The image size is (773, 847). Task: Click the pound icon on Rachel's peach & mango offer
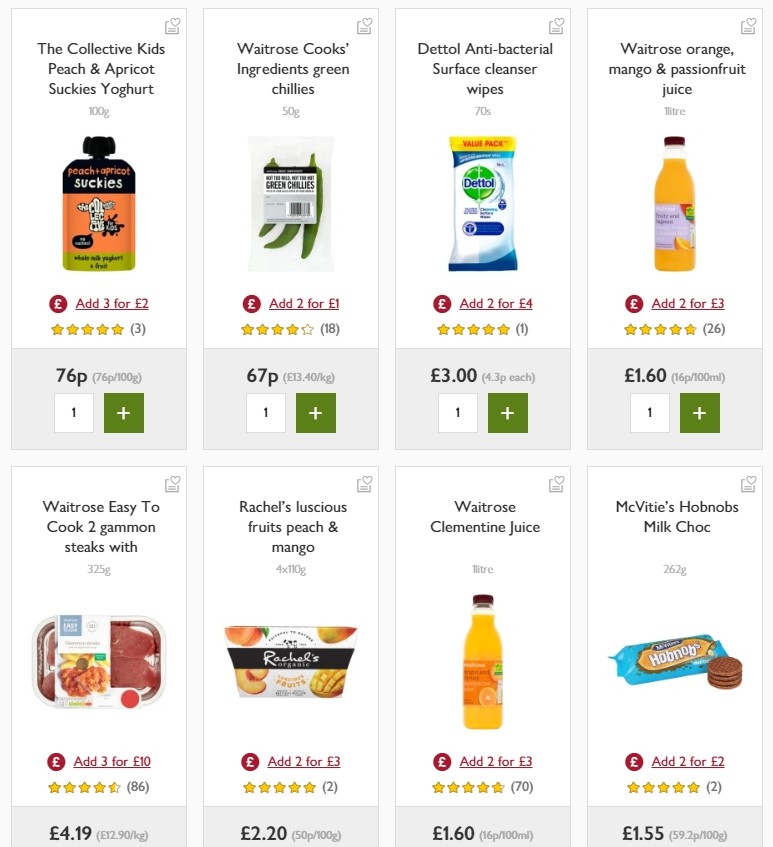click(x=248, y=761)
